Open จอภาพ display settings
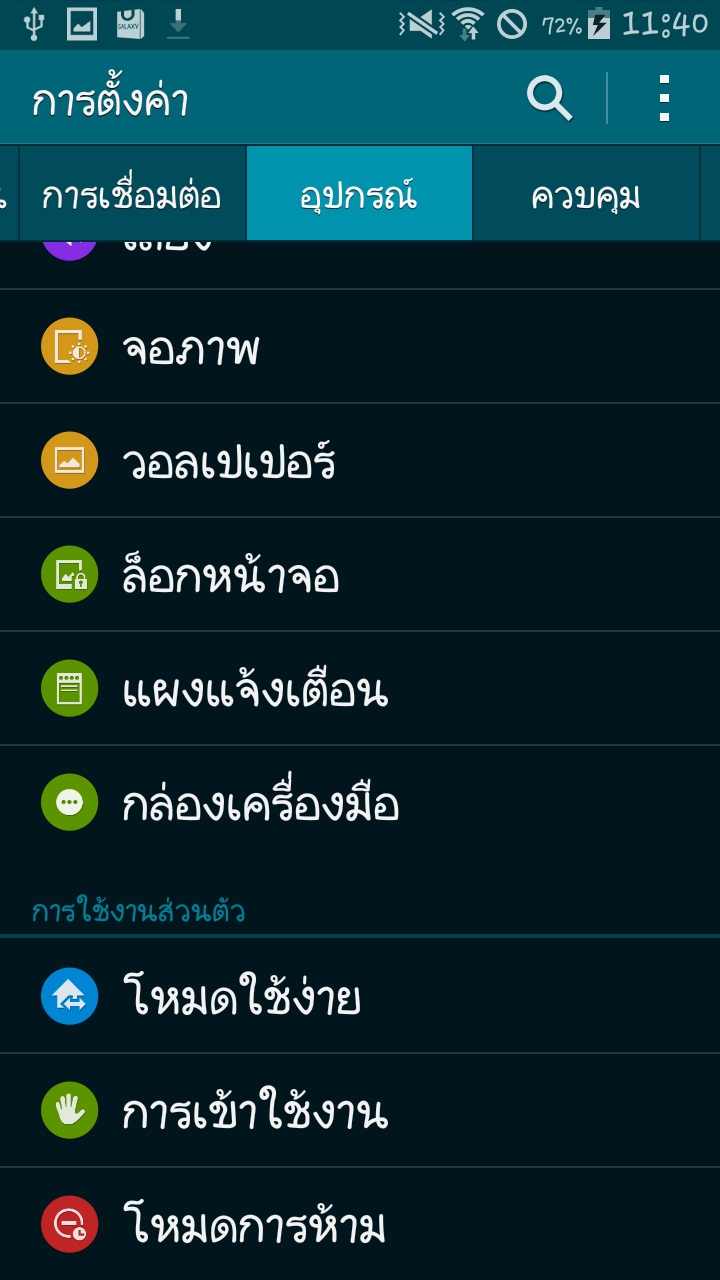Screen dimensions: 720x1280 (x=360, y=347)
